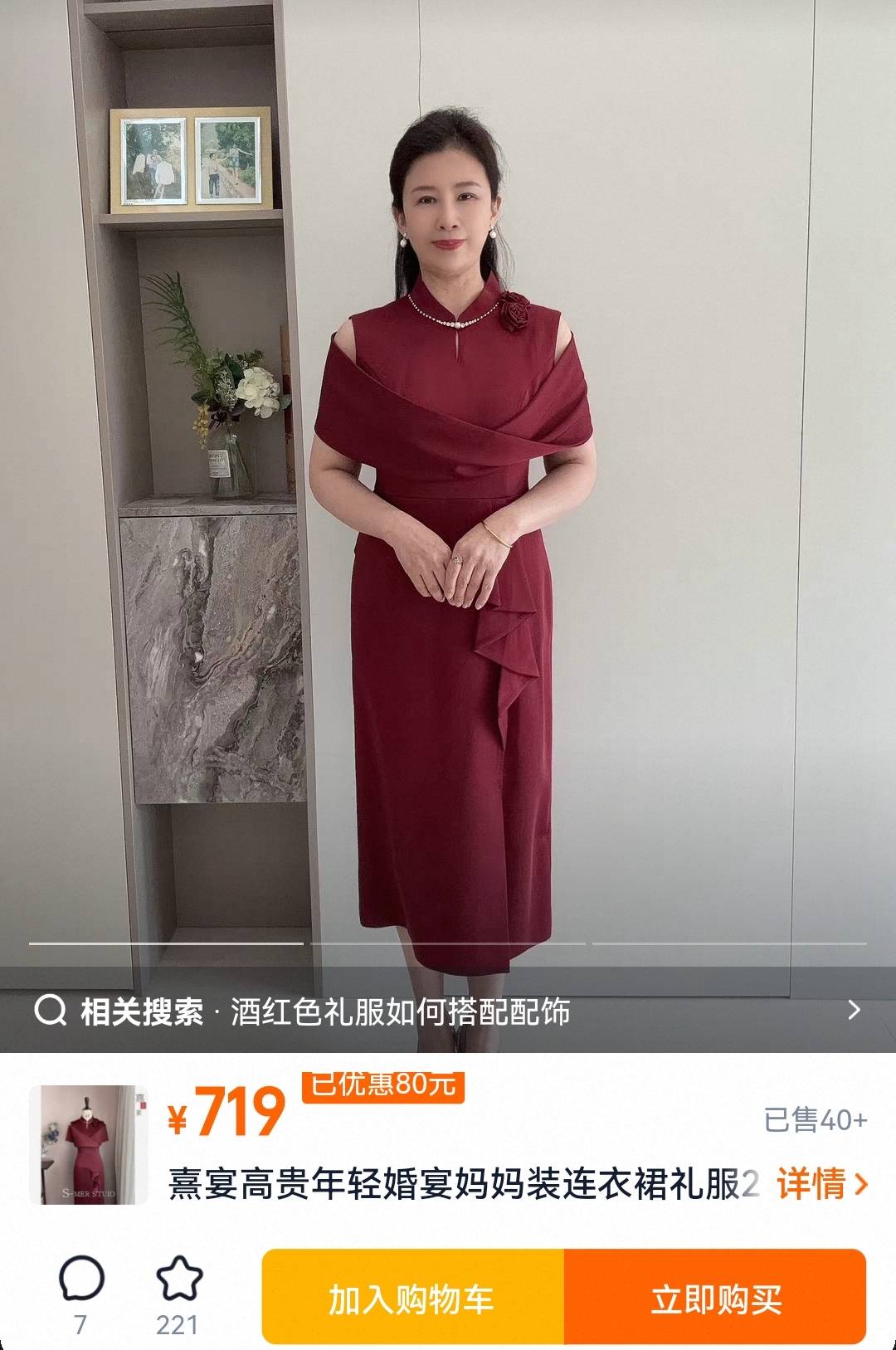Buy now with 立即购买 button
The height and width of the screenshot is (1350, 896).
click(x=715, y=1297)
